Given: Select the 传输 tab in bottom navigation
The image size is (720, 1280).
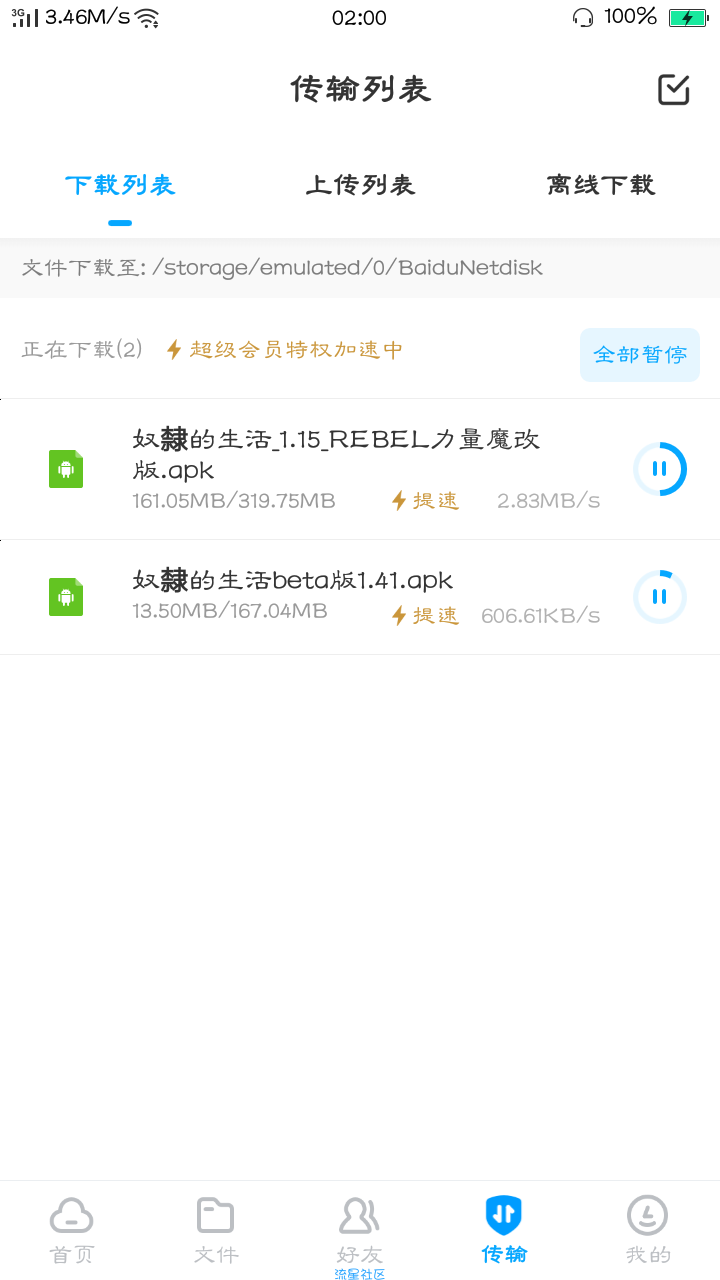Looking at the screenshot, I should pos(504,1230).
